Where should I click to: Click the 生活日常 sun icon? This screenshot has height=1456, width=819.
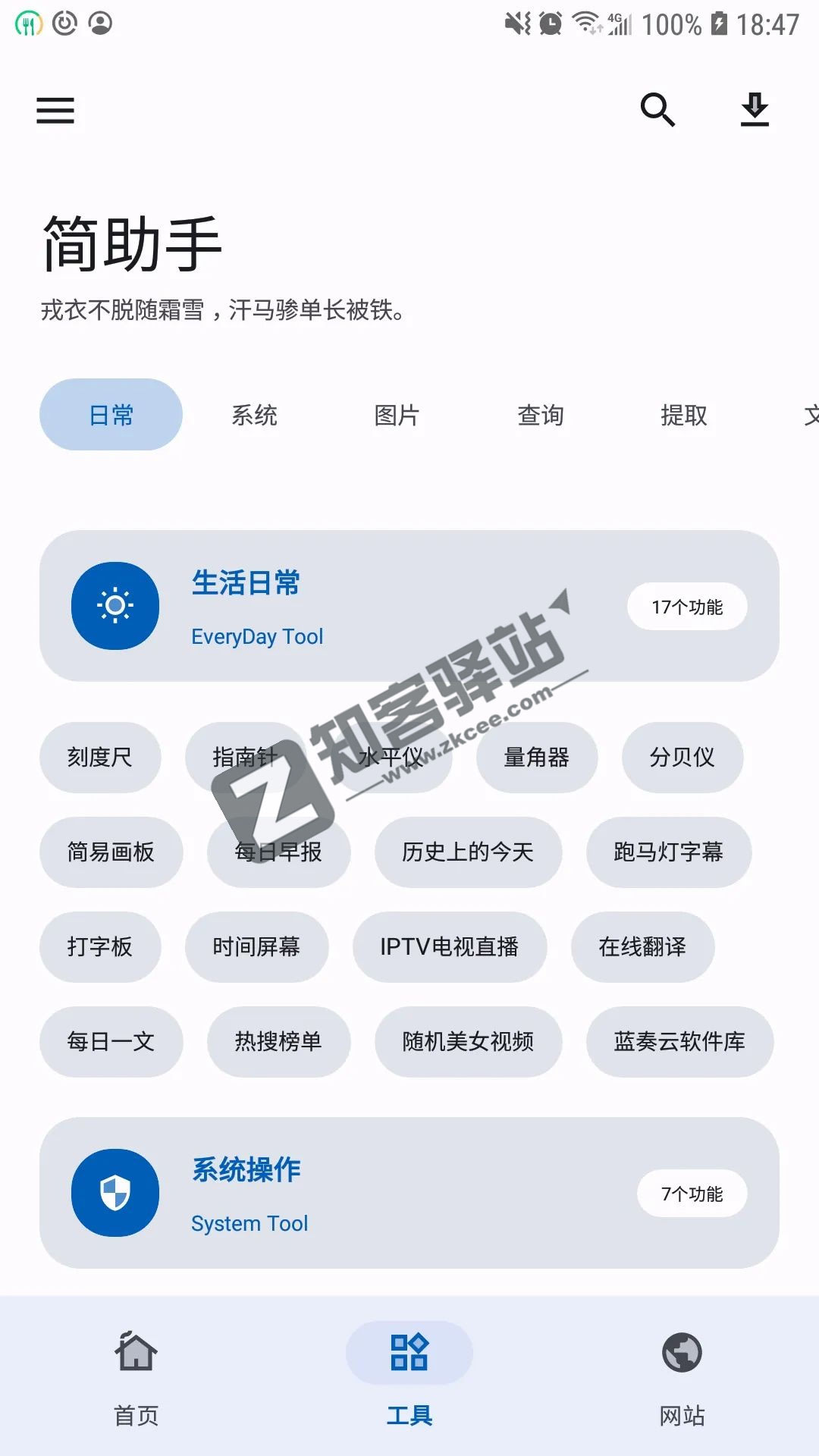(115, 606)
